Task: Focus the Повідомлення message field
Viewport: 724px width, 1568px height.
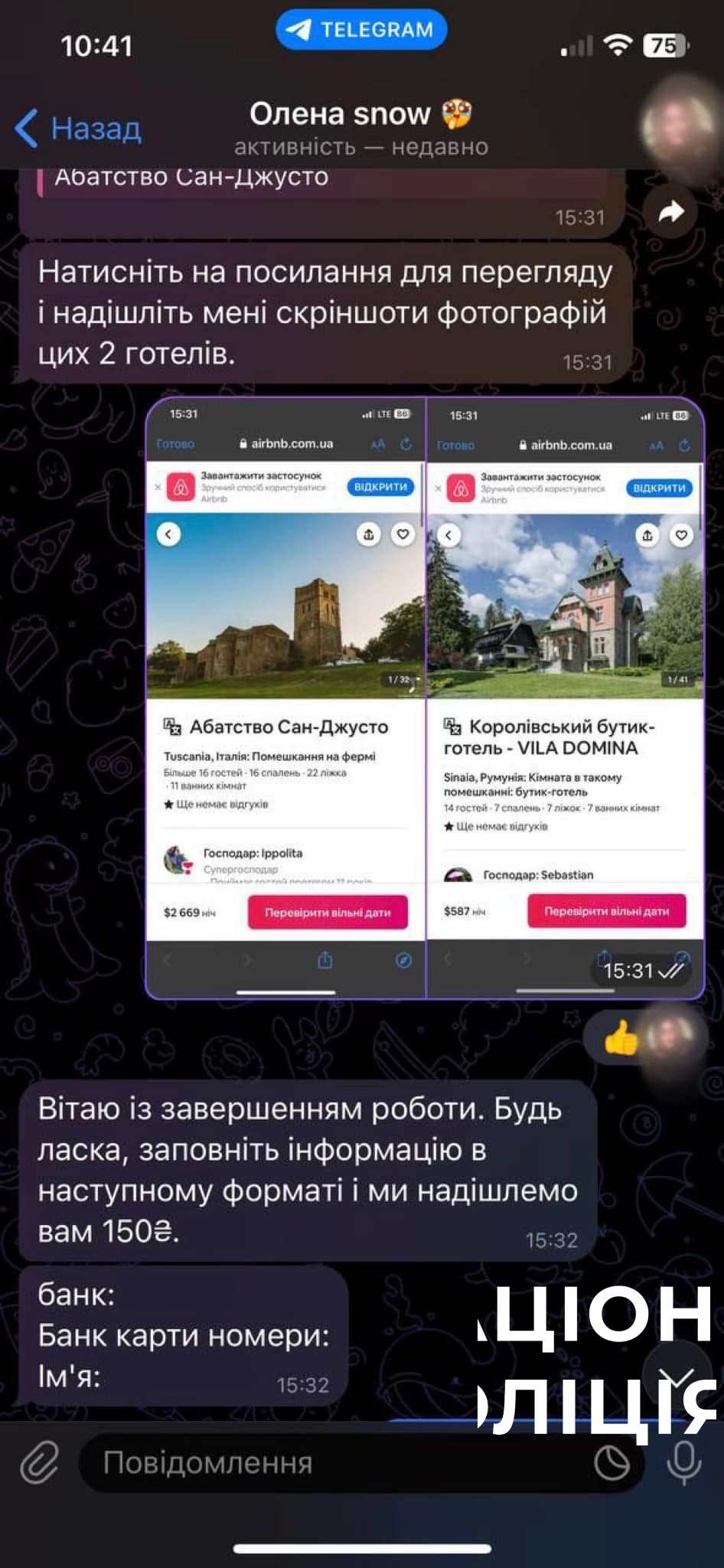Action: click(x=337, y=1462)
